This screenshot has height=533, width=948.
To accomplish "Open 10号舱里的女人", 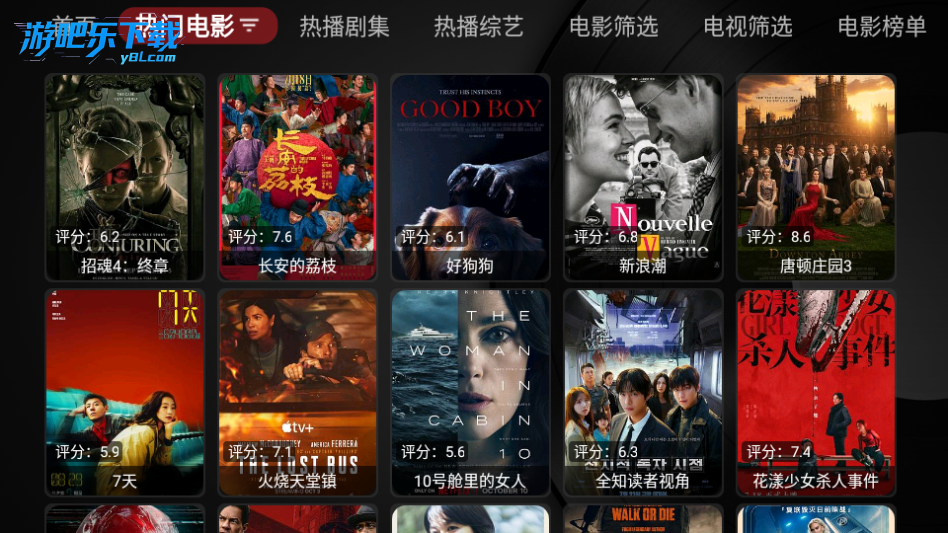I will click(x=470, y=393).
